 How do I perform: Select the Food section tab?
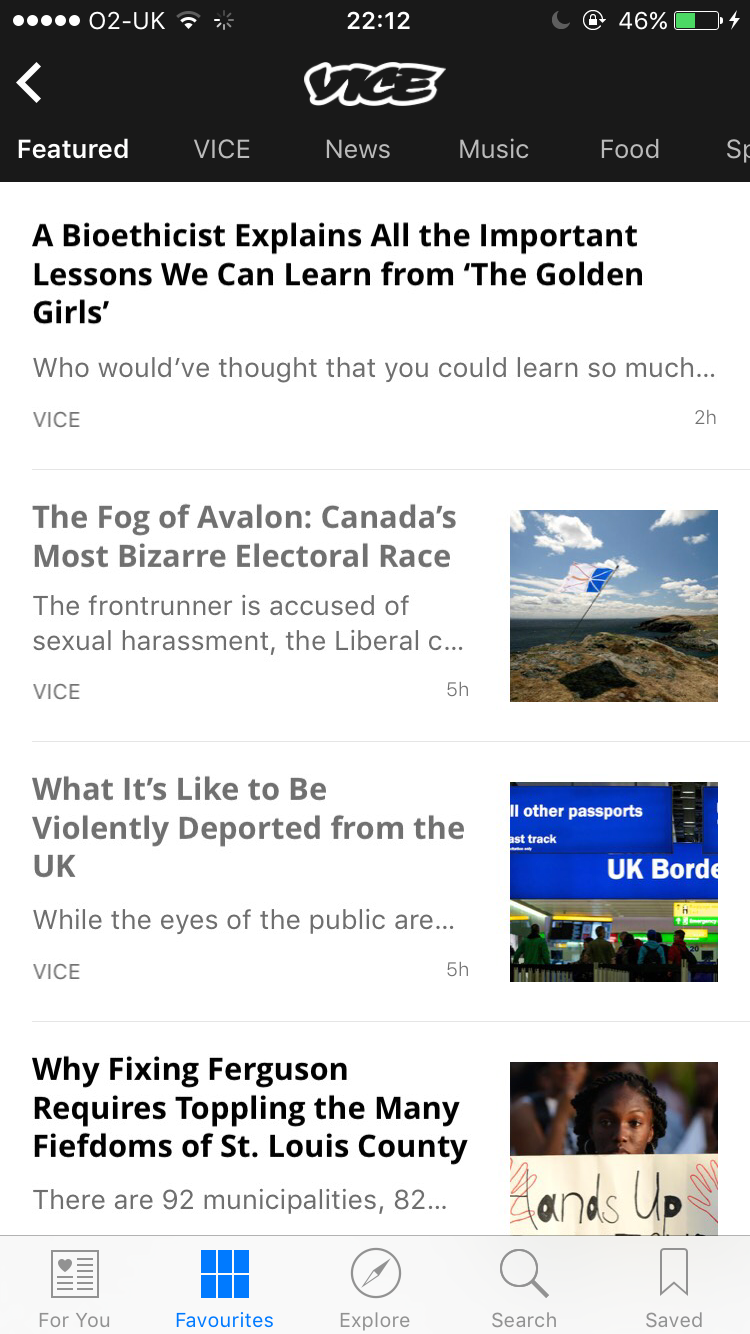[629, 149]
